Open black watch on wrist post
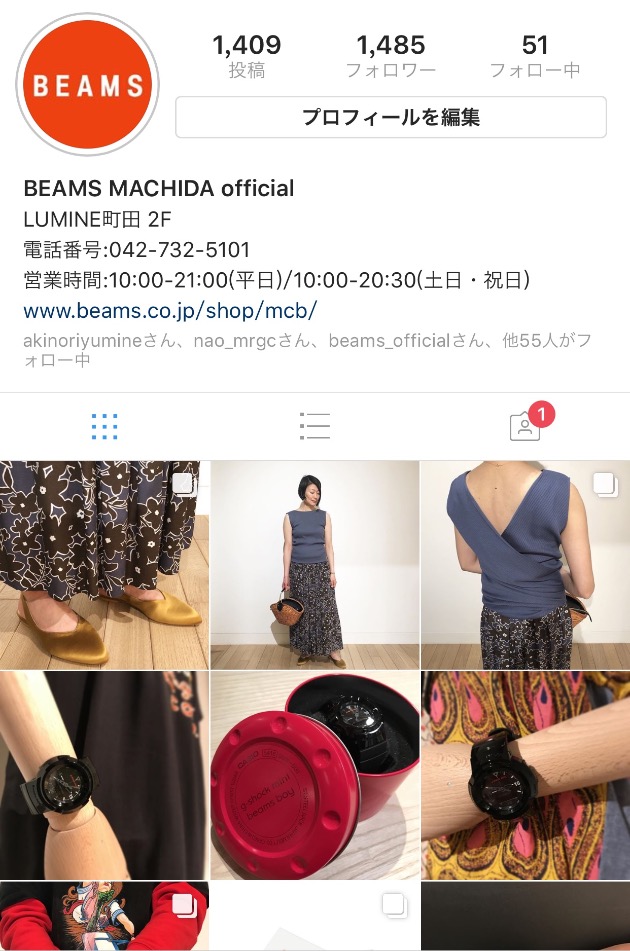 tap(104, 775)
